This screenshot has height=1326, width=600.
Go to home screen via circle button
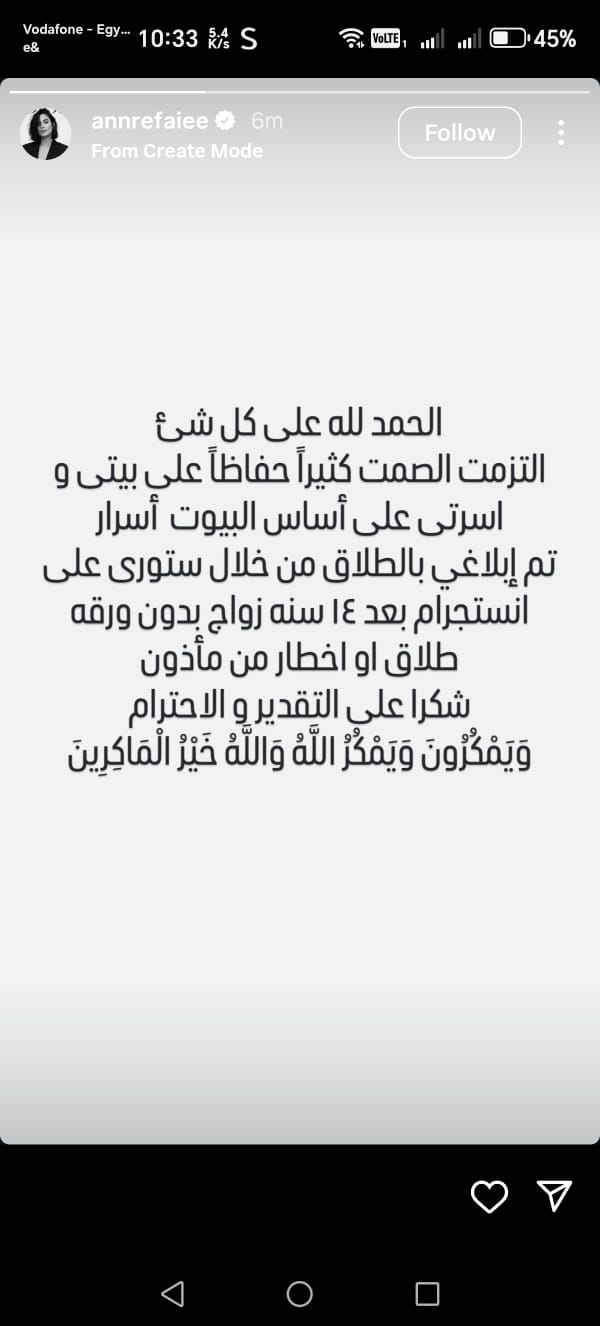pyautogui.click(x=300, y=1294)
